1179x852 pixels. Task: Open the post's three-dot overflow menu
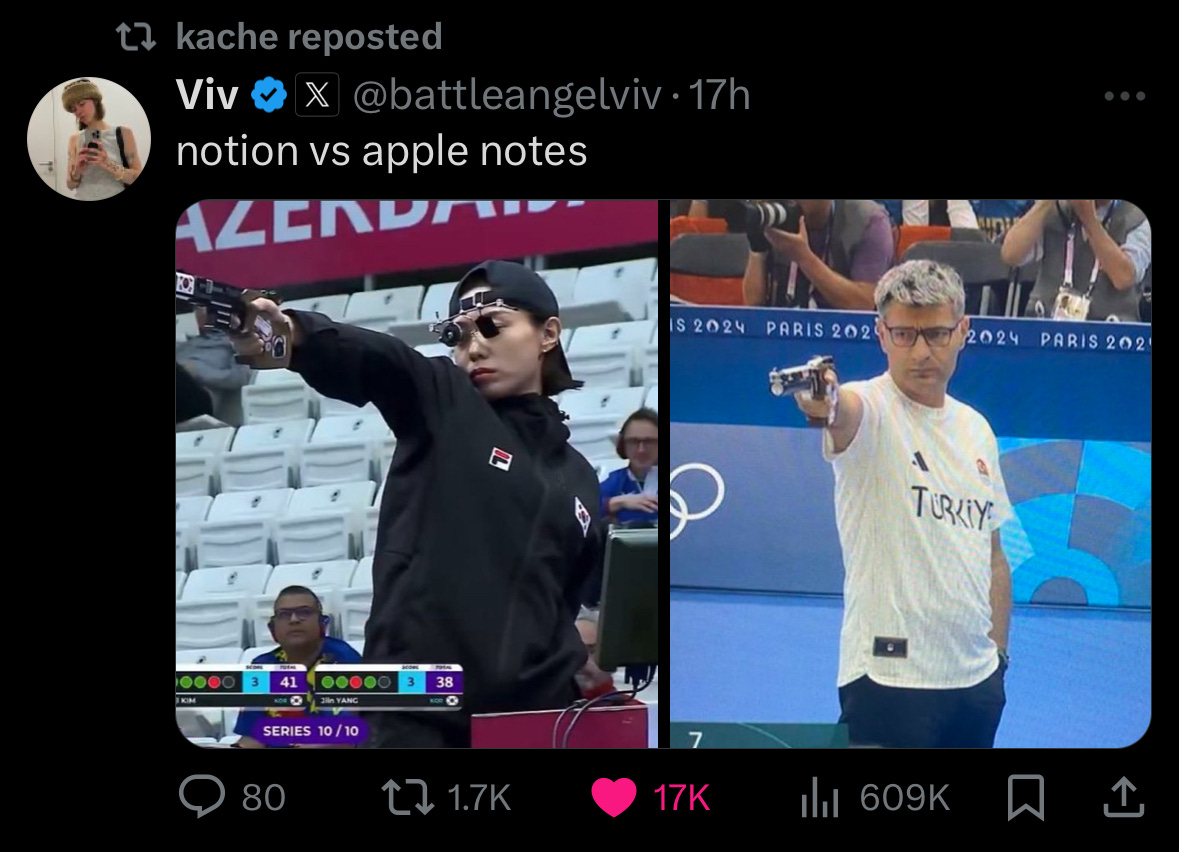click(1124, 97)
